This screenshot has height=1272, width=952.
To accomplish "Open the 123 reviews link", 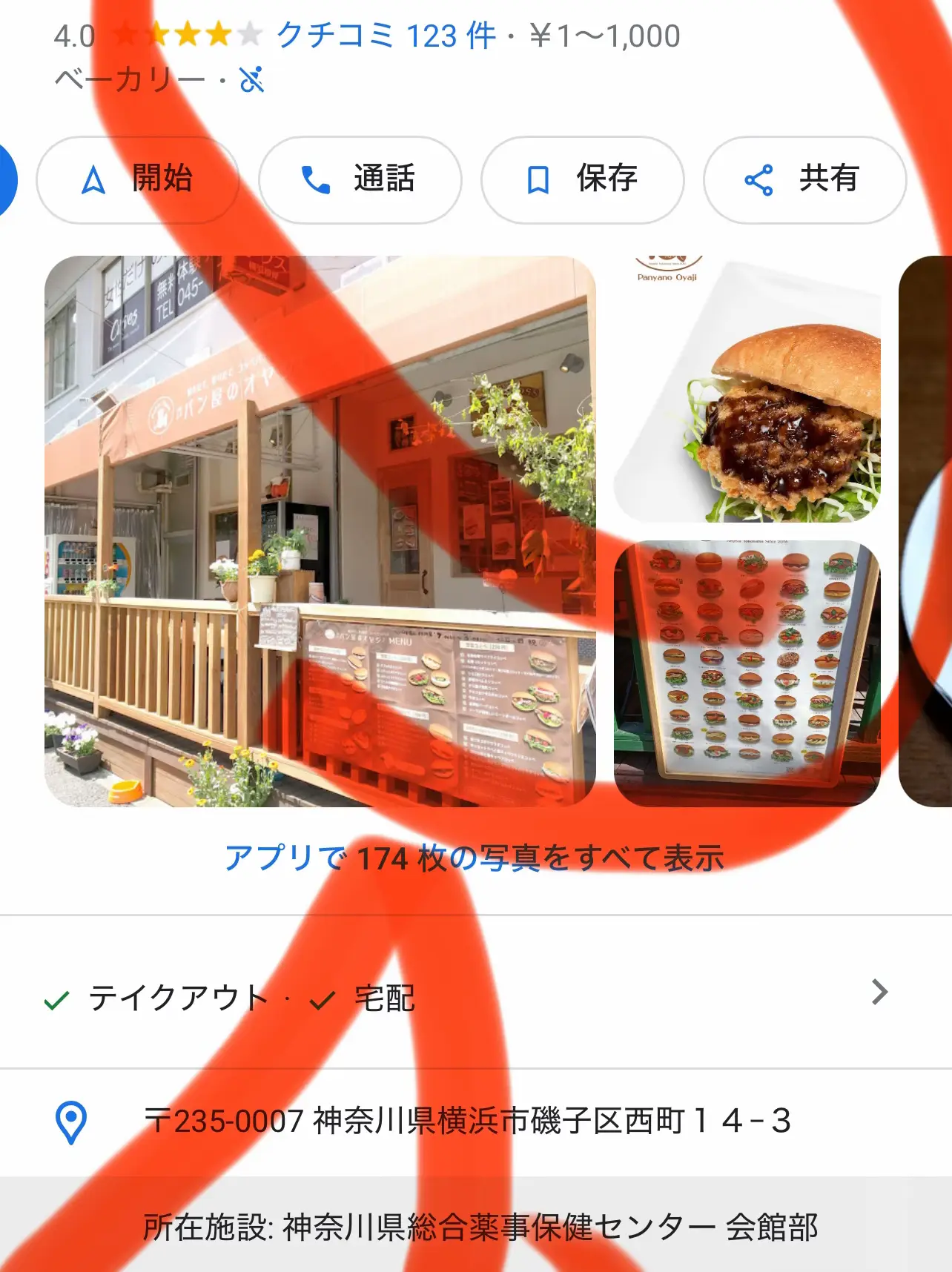I will pos(386,36).
